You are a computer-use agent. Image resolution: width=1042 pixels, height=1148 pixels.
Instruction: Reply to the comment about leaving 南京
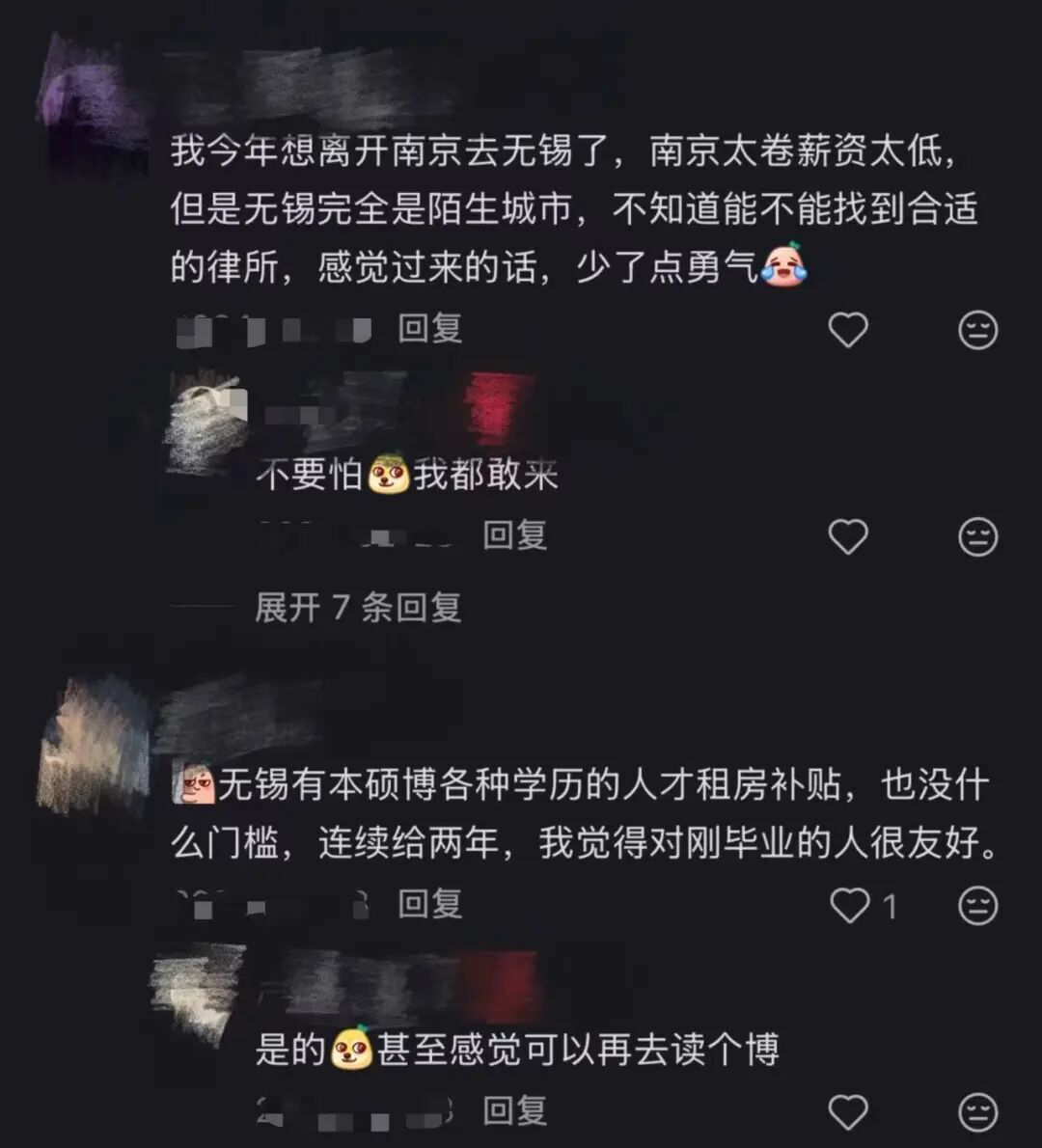(x=430, y=329)
